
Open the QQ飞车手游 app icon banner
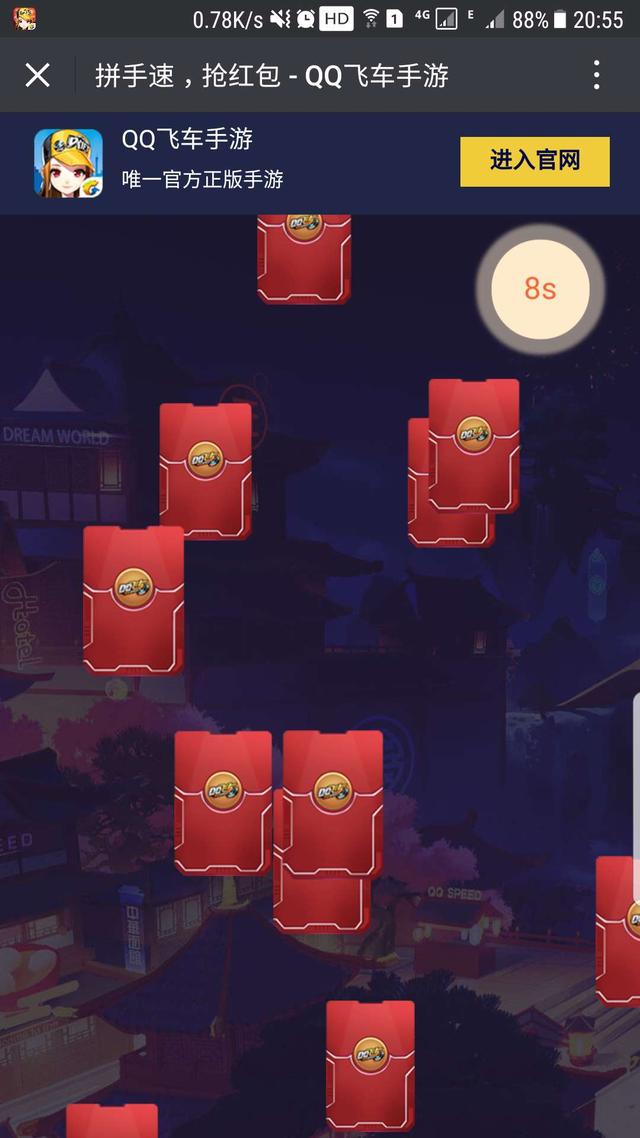(x=68, y=163)
